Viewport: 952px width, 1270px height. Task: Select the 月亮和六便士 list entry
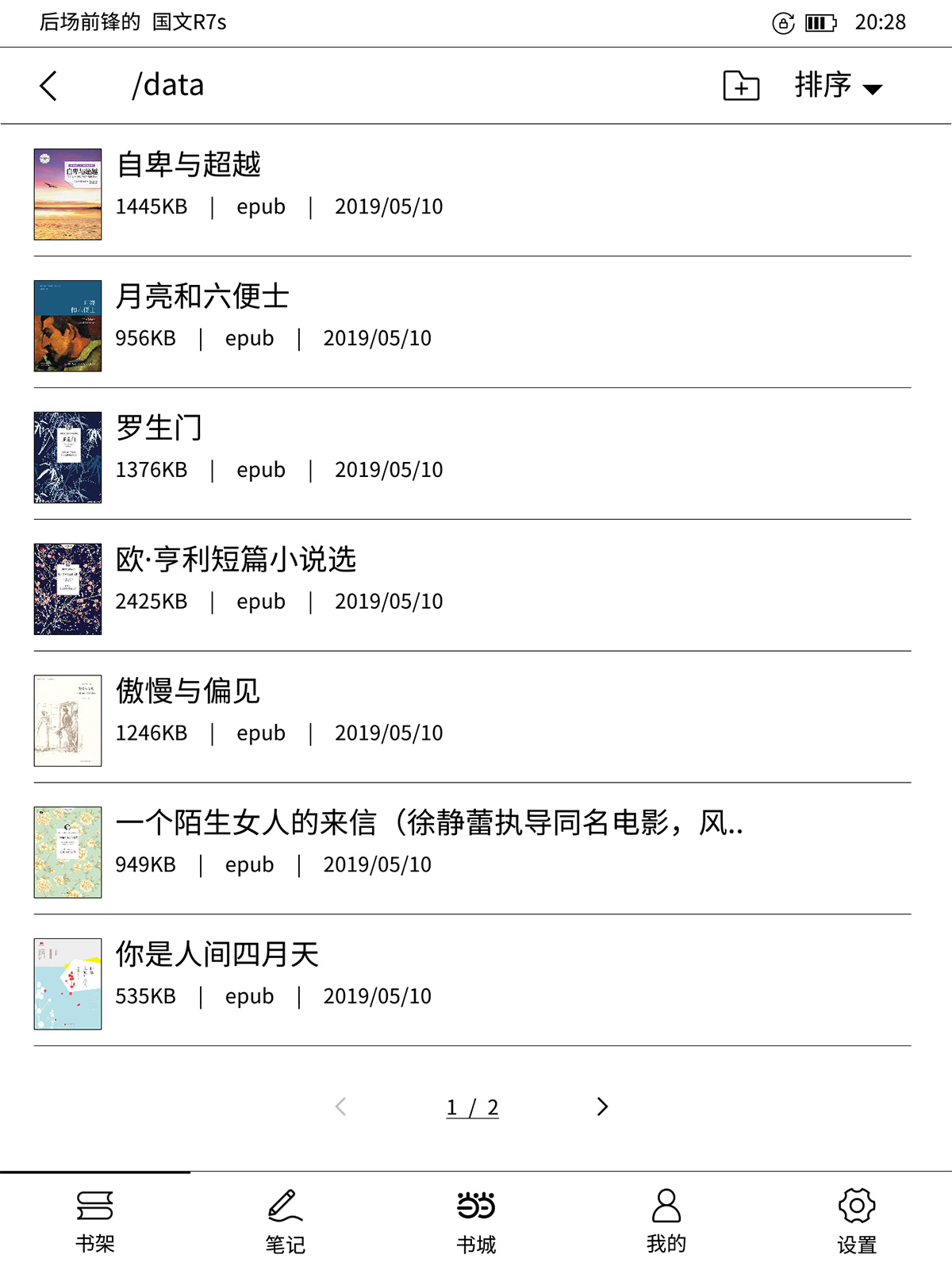click(x=204, y=296)
